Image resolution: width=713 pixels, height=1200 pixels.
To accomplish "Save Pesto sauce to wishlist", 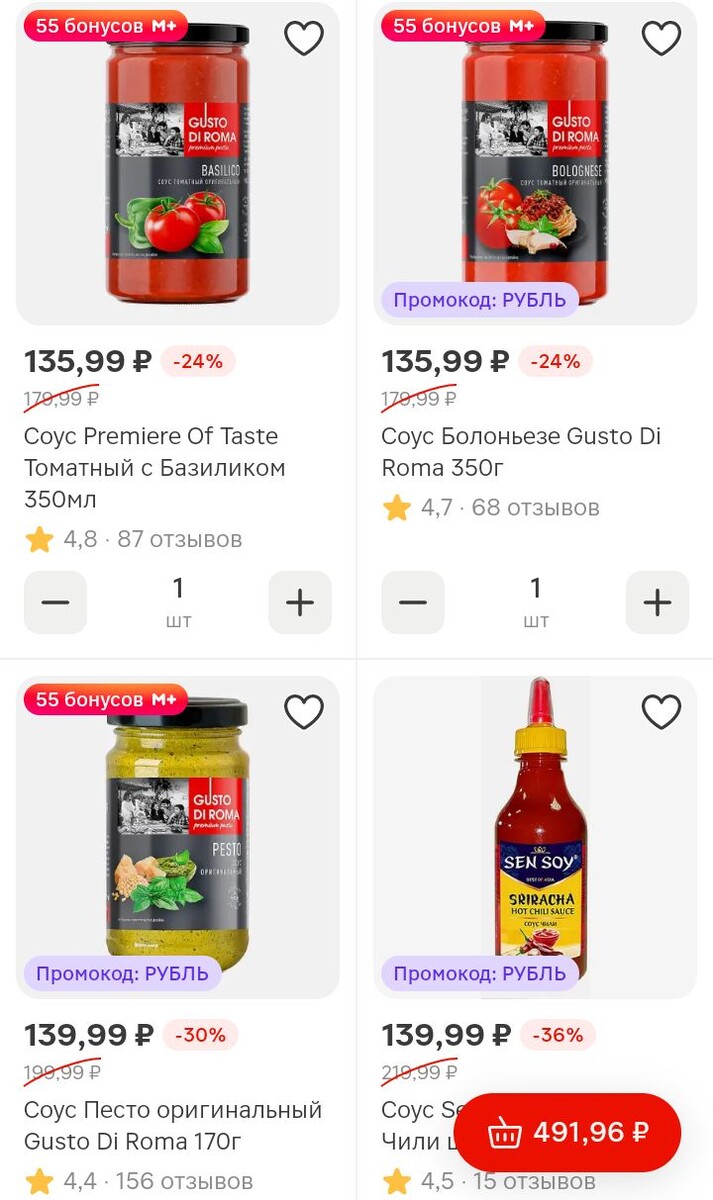I will (304, 712).
